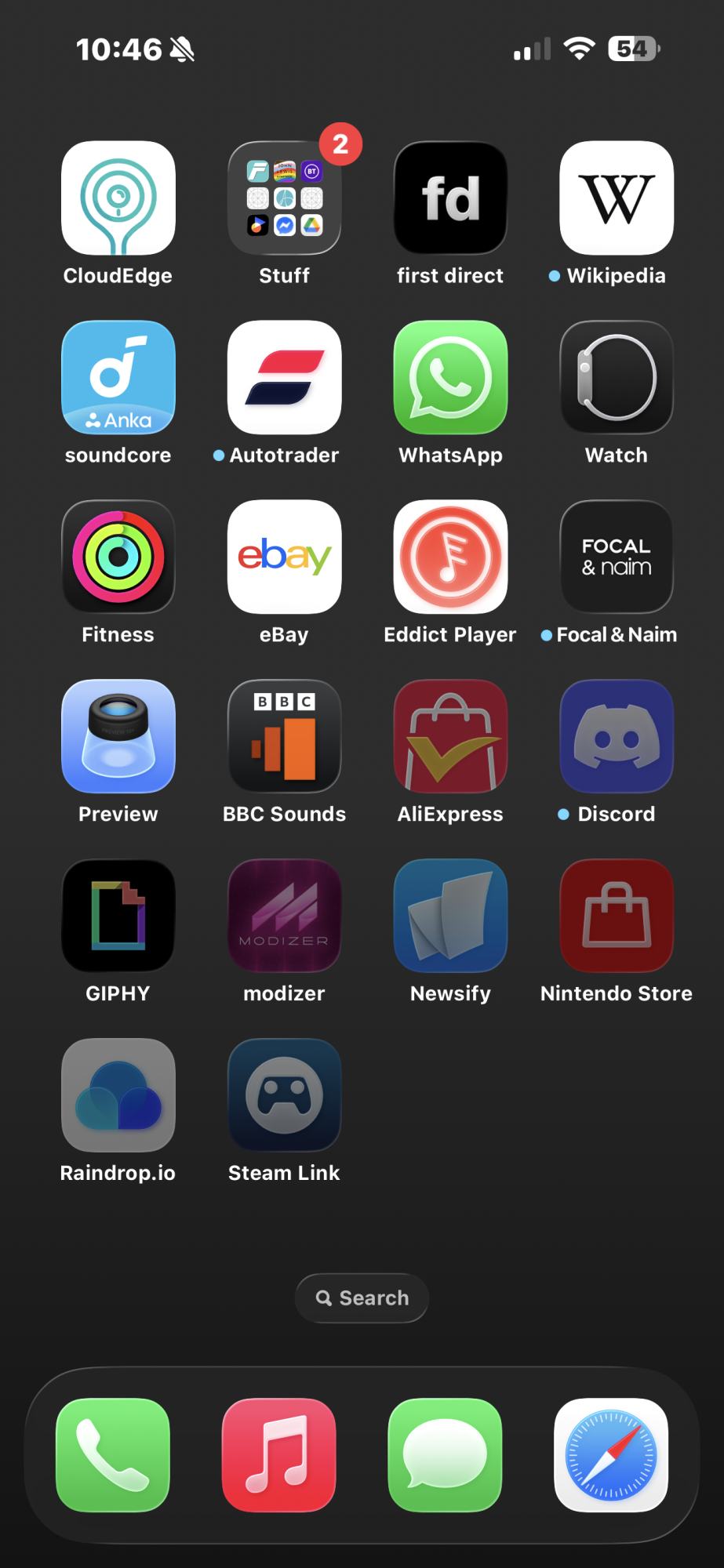The width and height of the screenshot is (724, 1568).
Task: Launch Nintendo Store
Action: [617, 916]
